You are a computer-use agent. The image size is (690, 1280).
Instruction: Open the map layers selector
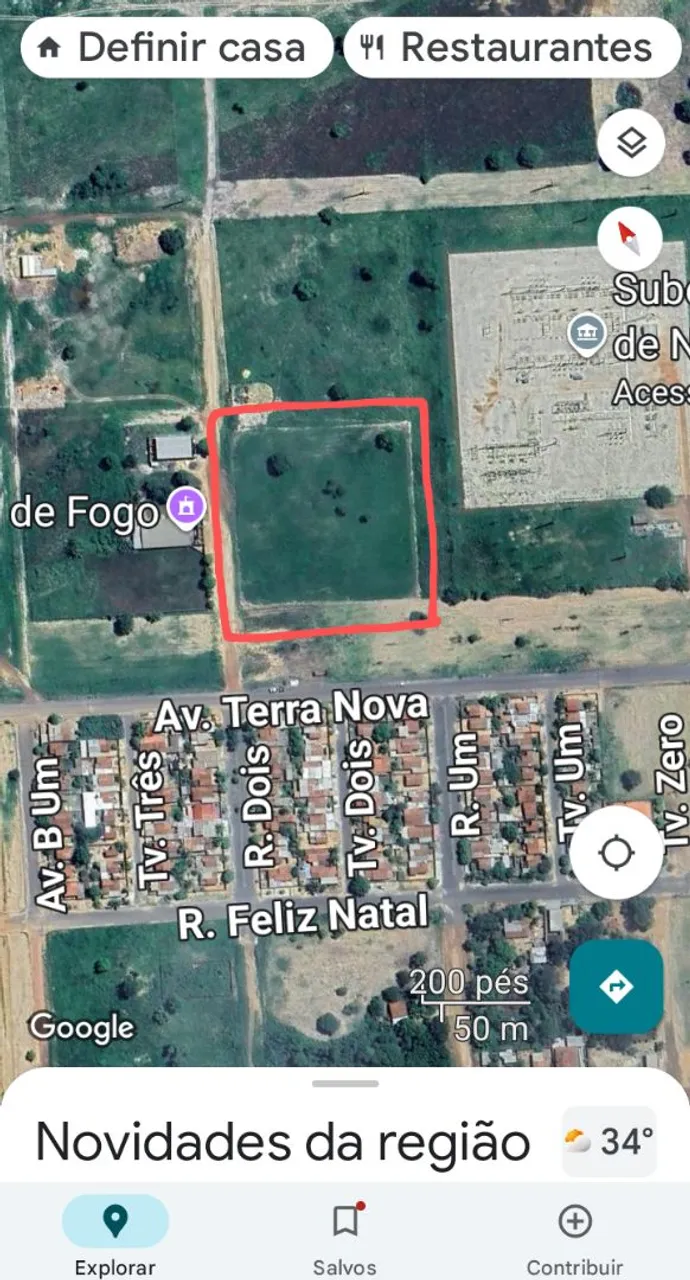pos(631,144)
